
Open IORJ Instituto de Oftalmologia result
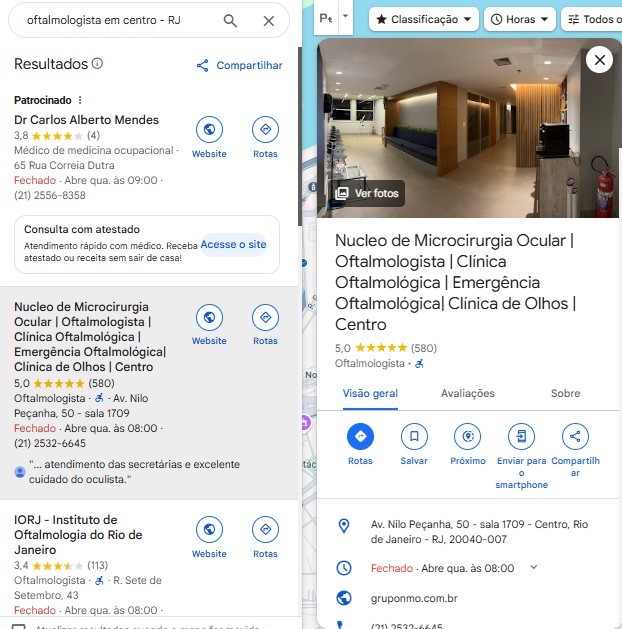(x=78, y=535)
